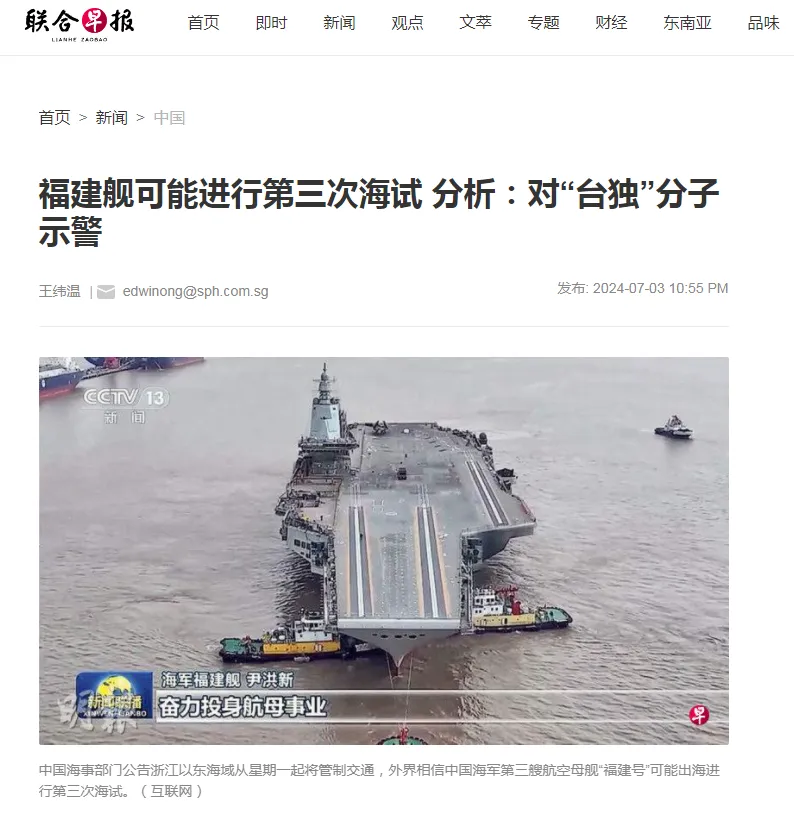Switch to the 即时 section
This screenshot has width=794, height=821.
tap(271, 23)
